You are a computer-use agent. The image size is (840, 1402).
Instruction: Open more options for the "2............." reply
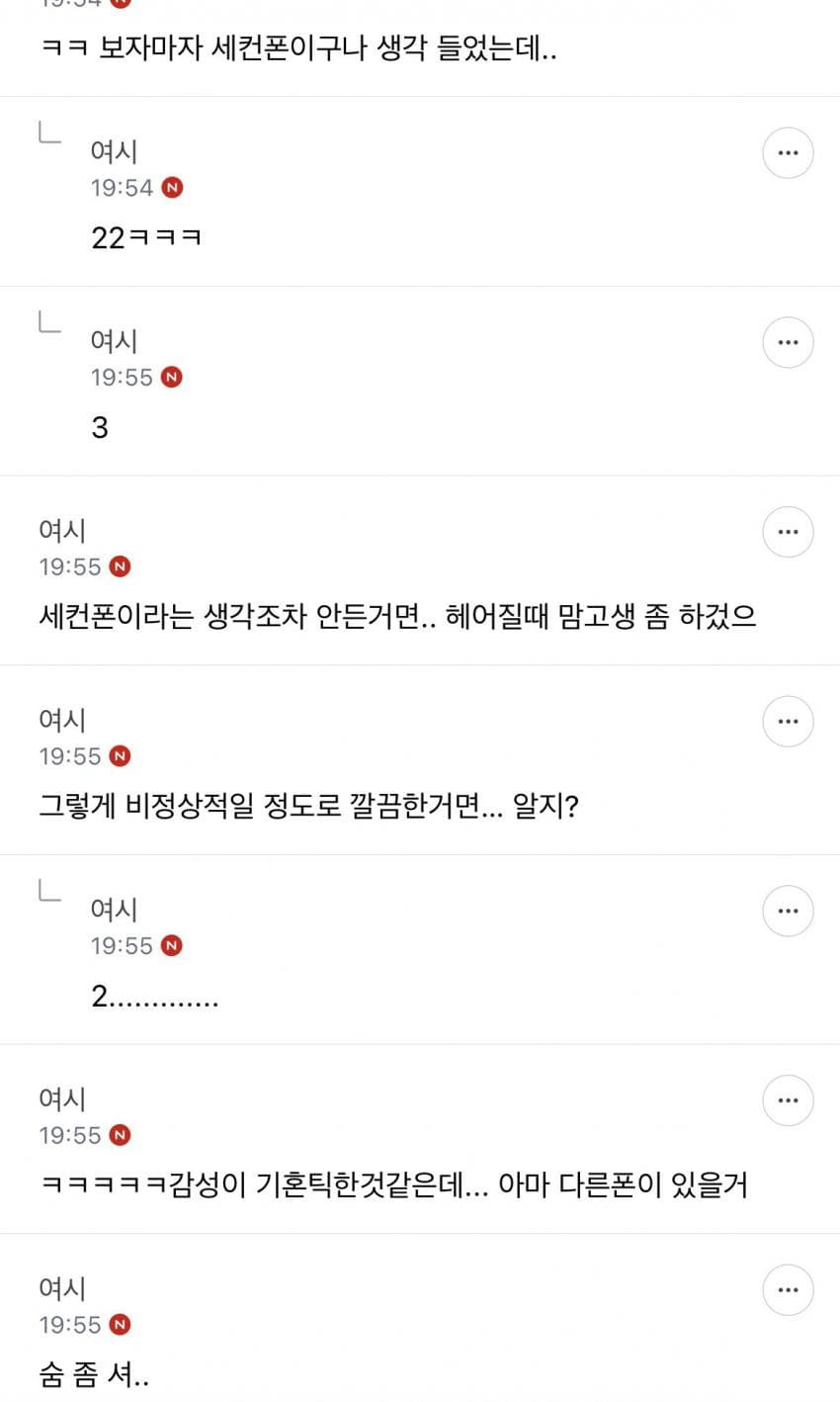[788, 910]
